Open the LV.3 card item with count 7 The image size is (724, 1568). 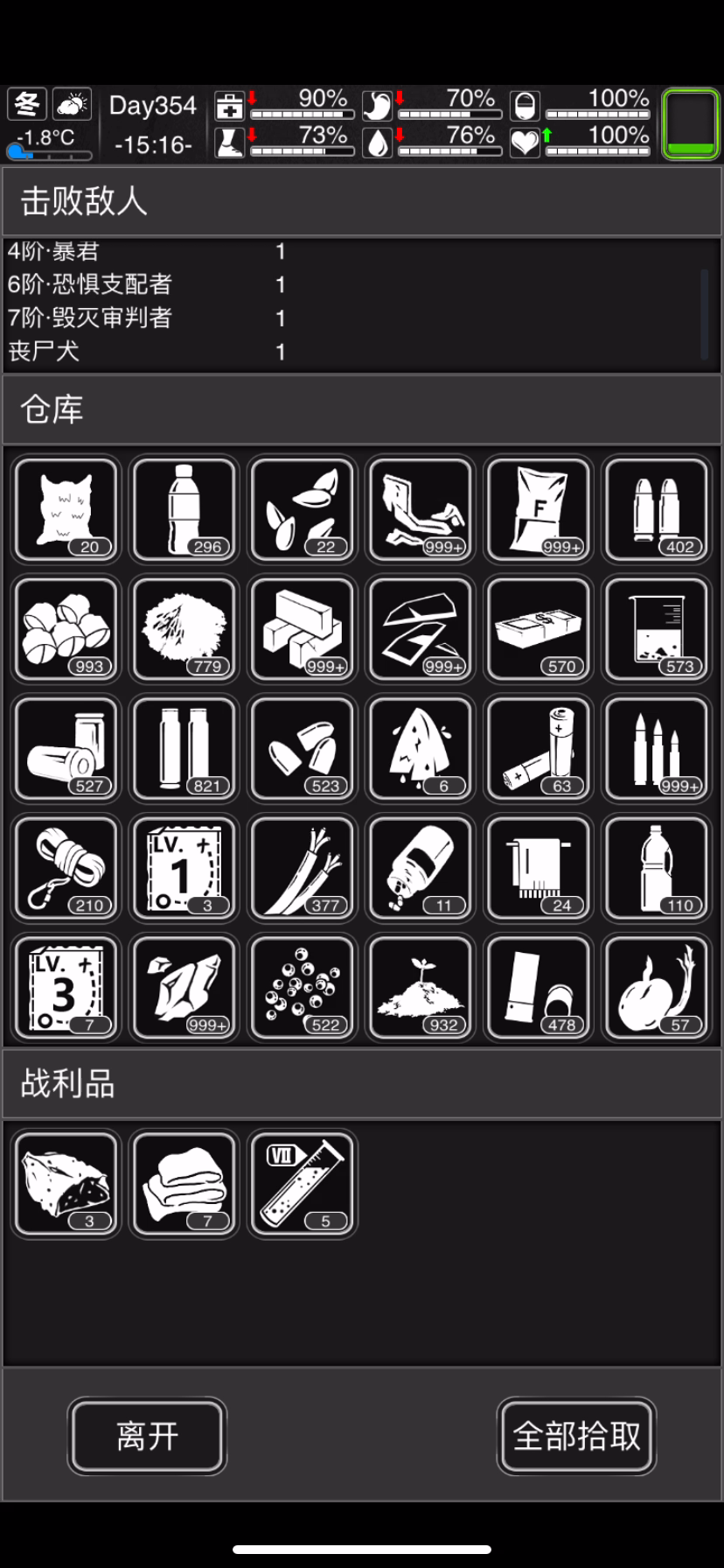coord(66,987)
